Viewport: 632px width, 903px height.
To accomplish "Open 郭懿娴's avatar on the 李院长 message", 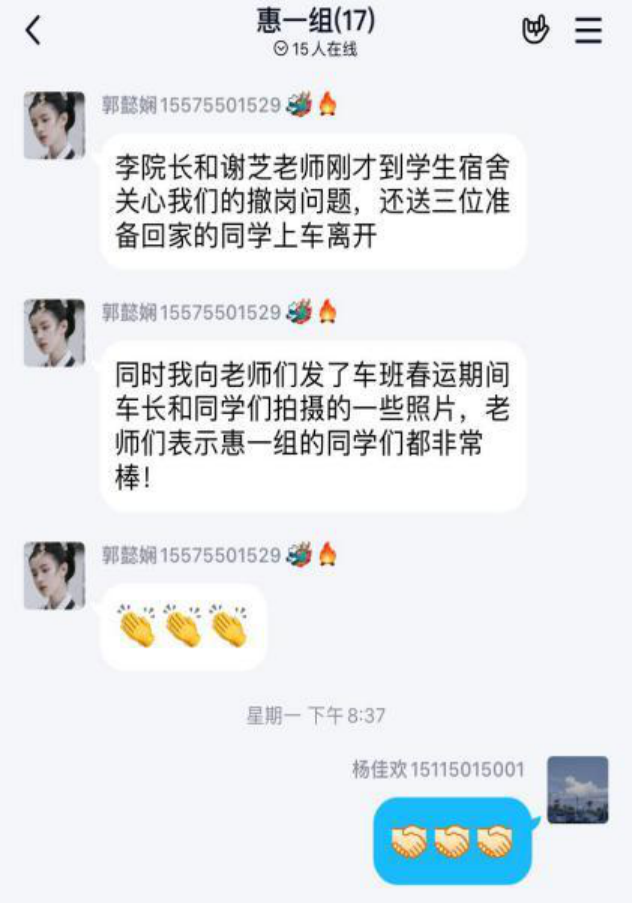I will [54, 125].
